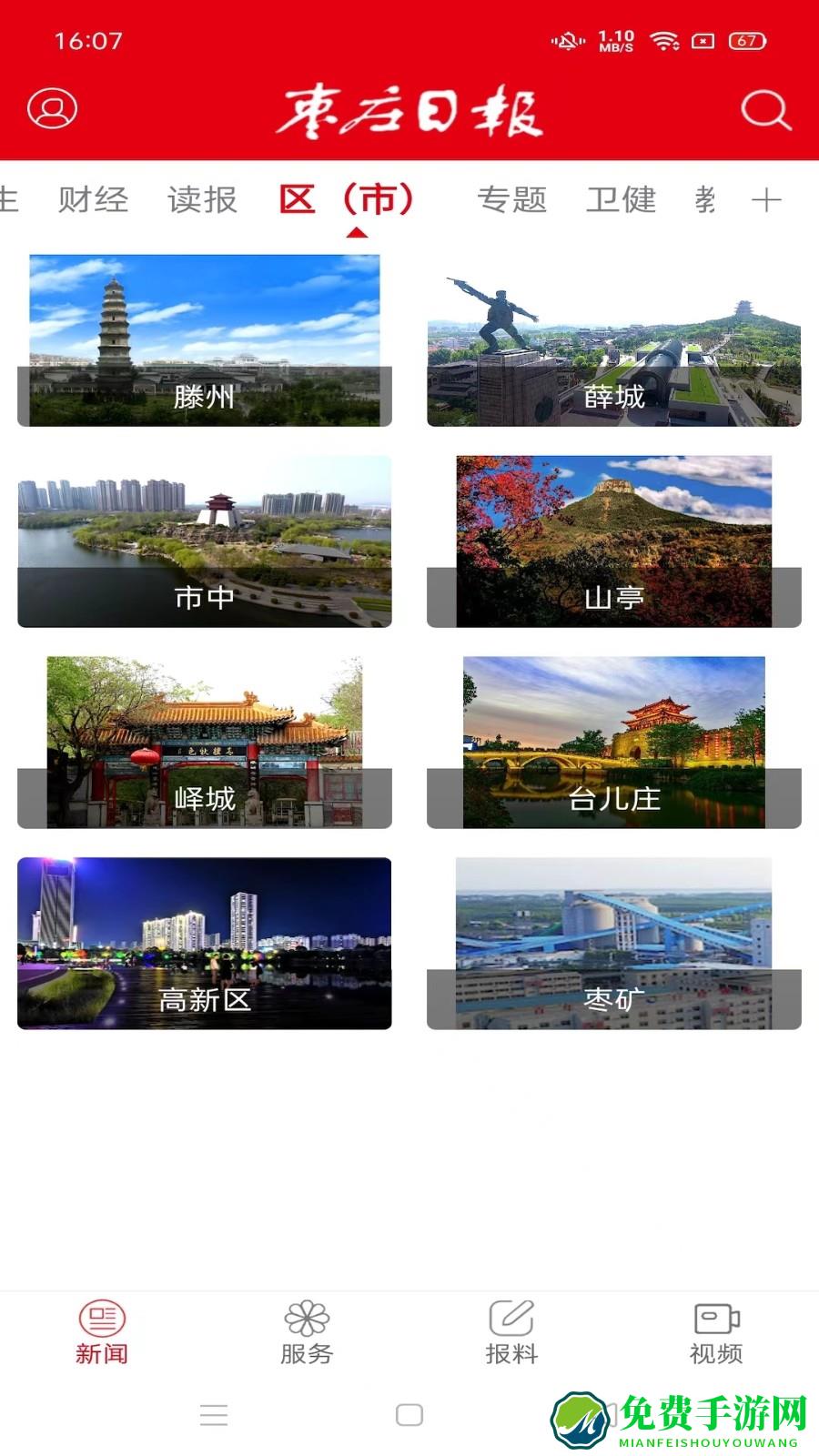Open the user profile icon
Image resolution: width=819 pixels, height=1456 pixels.
pos(51,111)
